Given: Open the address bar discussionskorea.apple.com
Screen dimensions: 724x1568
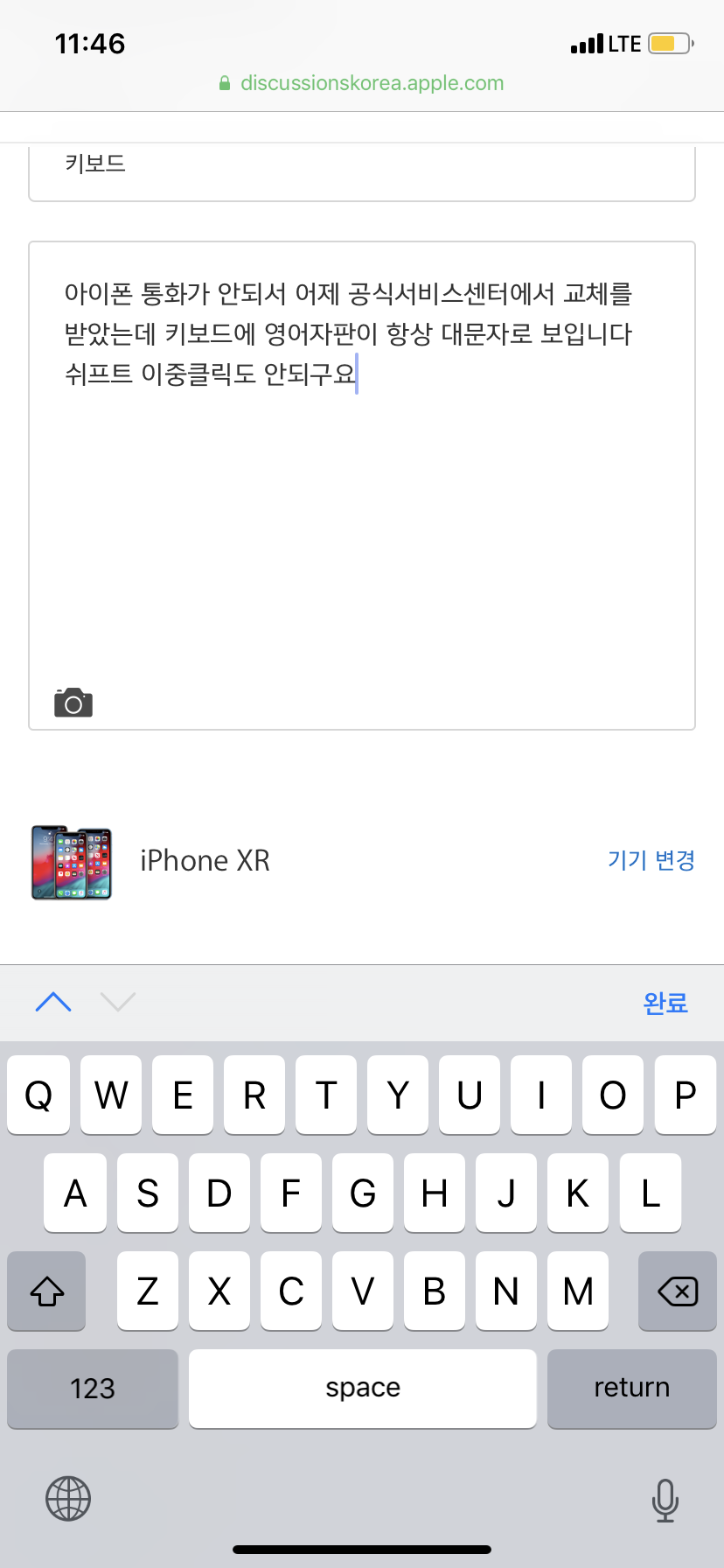Looking at the screenshot, I should click(x=362, y=83).
